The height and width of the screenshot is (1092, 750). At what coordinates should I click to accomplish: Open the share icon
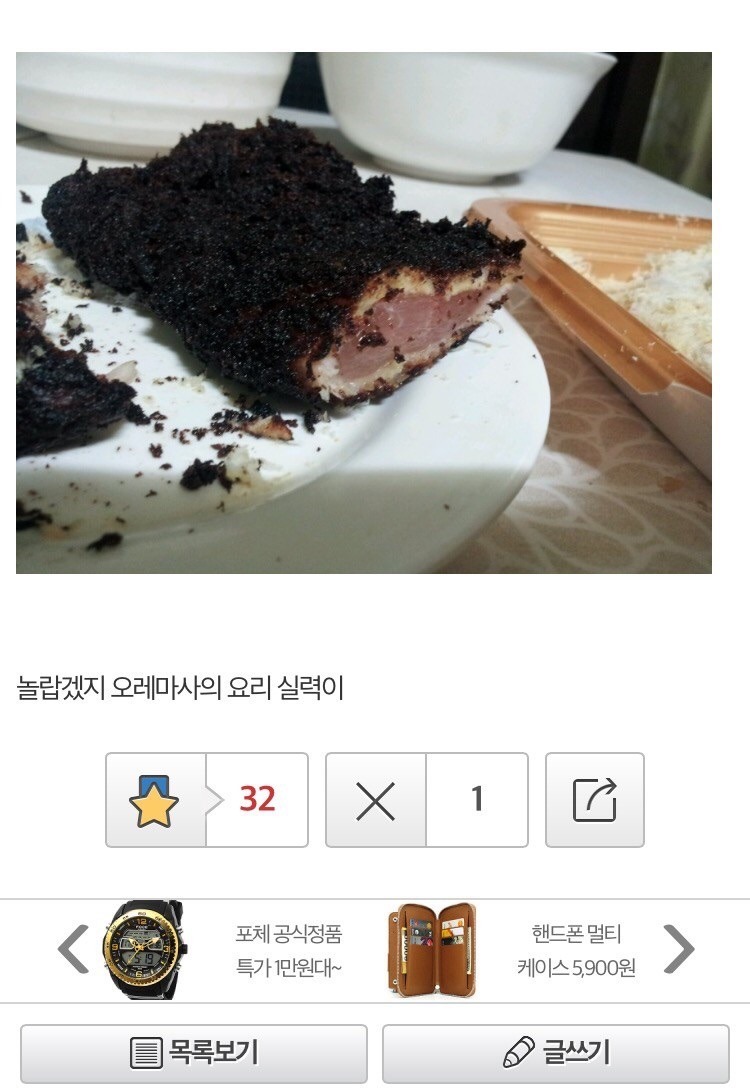pos(594,799)
